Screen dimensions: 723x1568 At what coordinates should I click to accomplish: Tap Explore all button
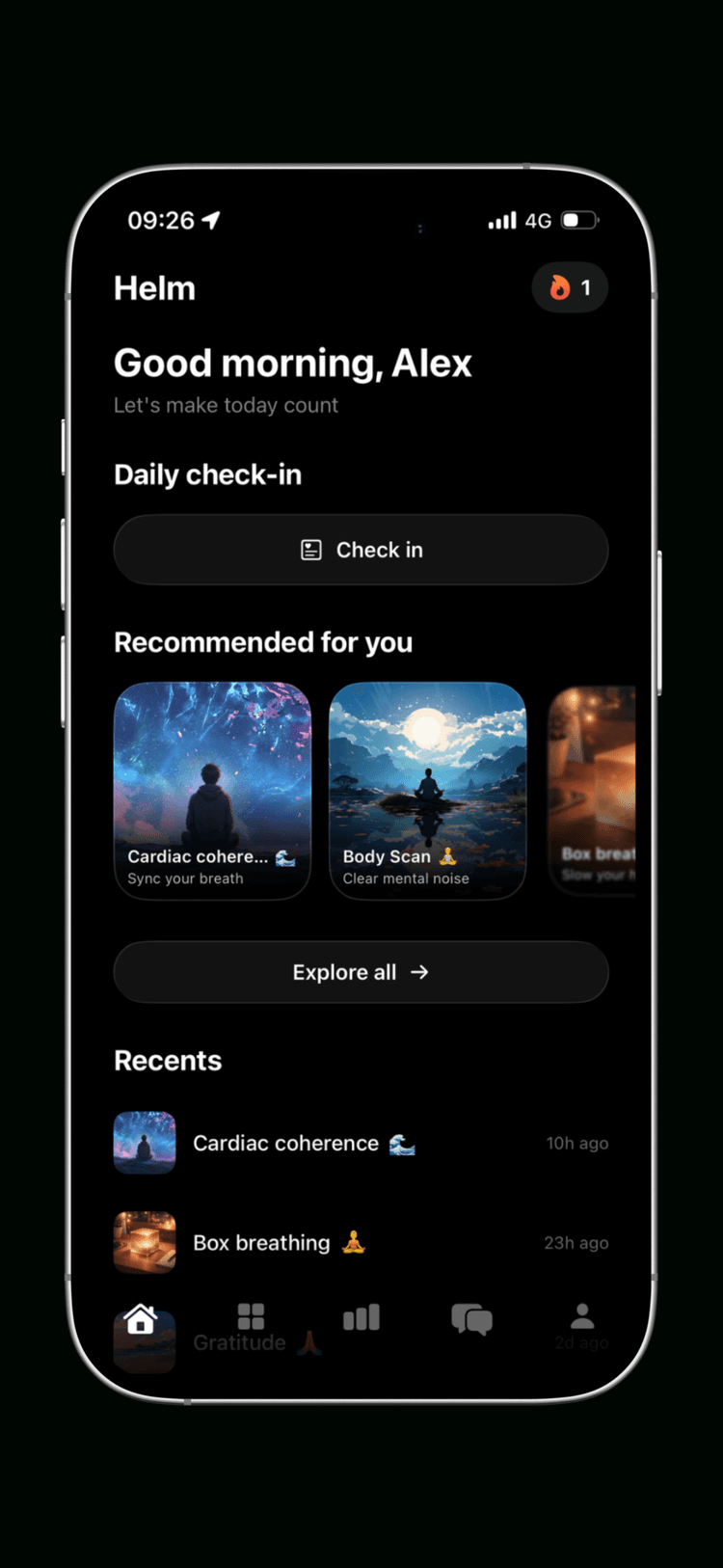361,972
